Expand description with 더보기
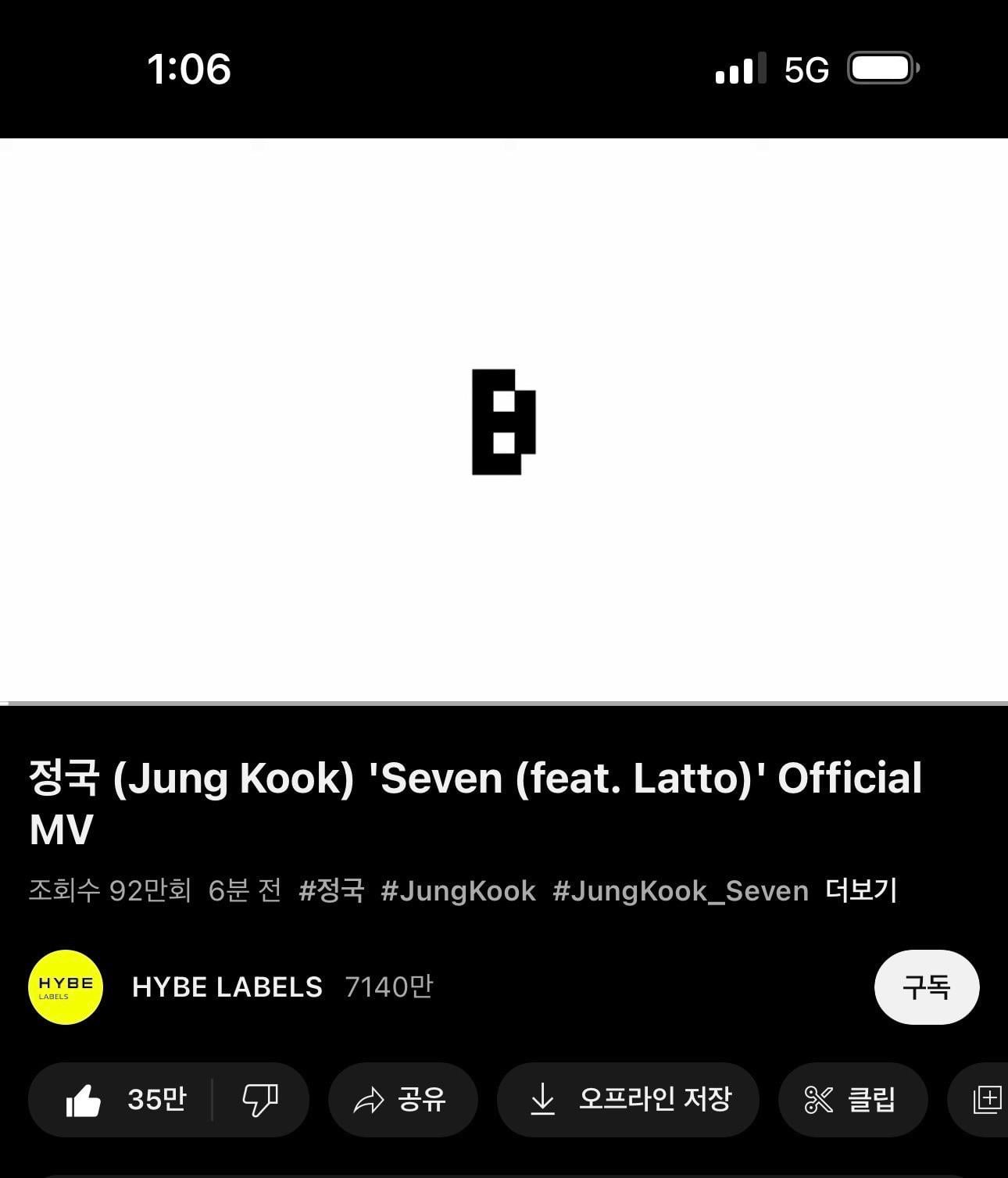This screenshot has width=1008, height=1178. [x=861, y=890]
